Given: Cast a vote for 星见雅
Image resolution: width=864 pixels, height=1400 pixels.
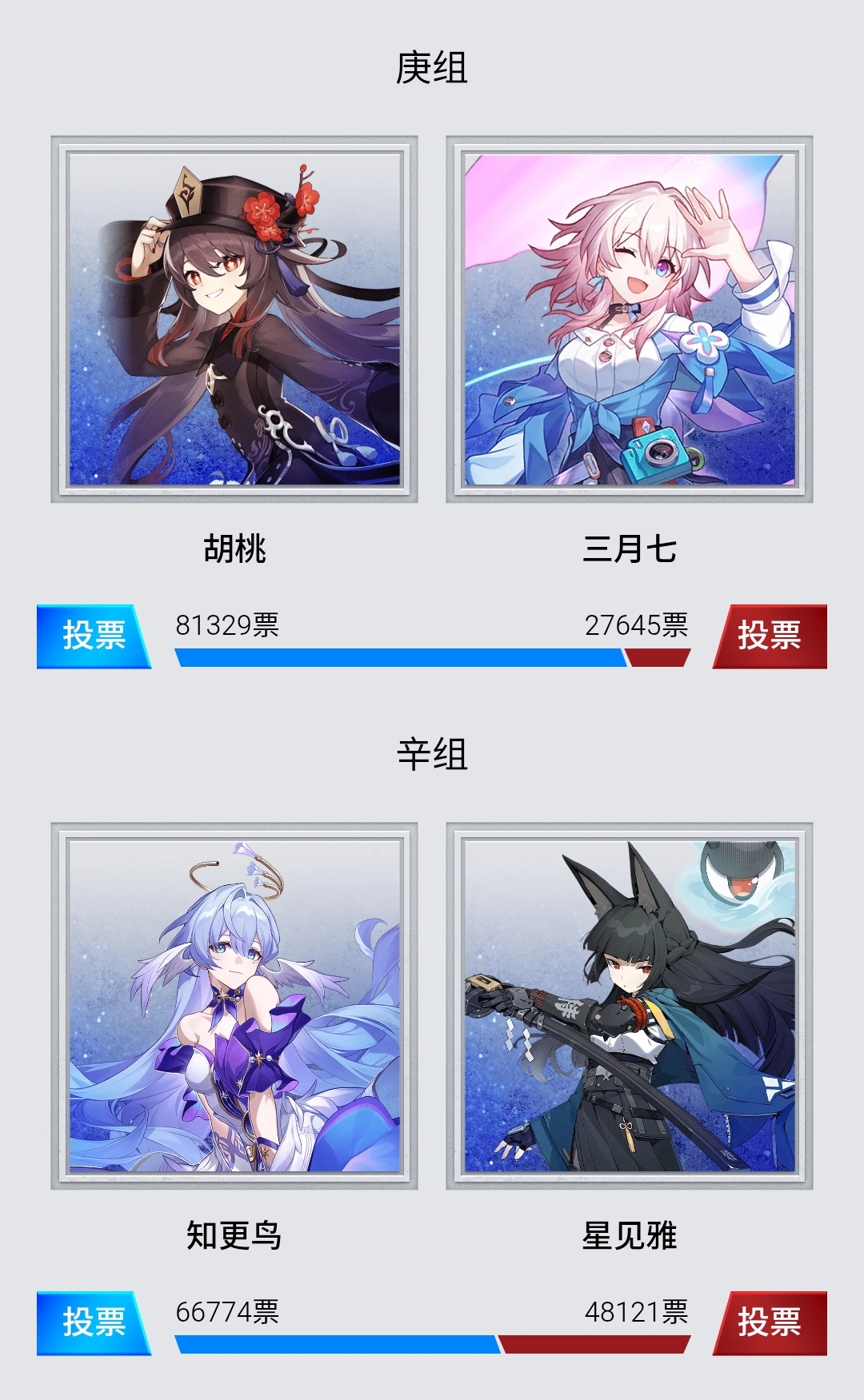Looking at the screenshot, I should [770, 1322].
